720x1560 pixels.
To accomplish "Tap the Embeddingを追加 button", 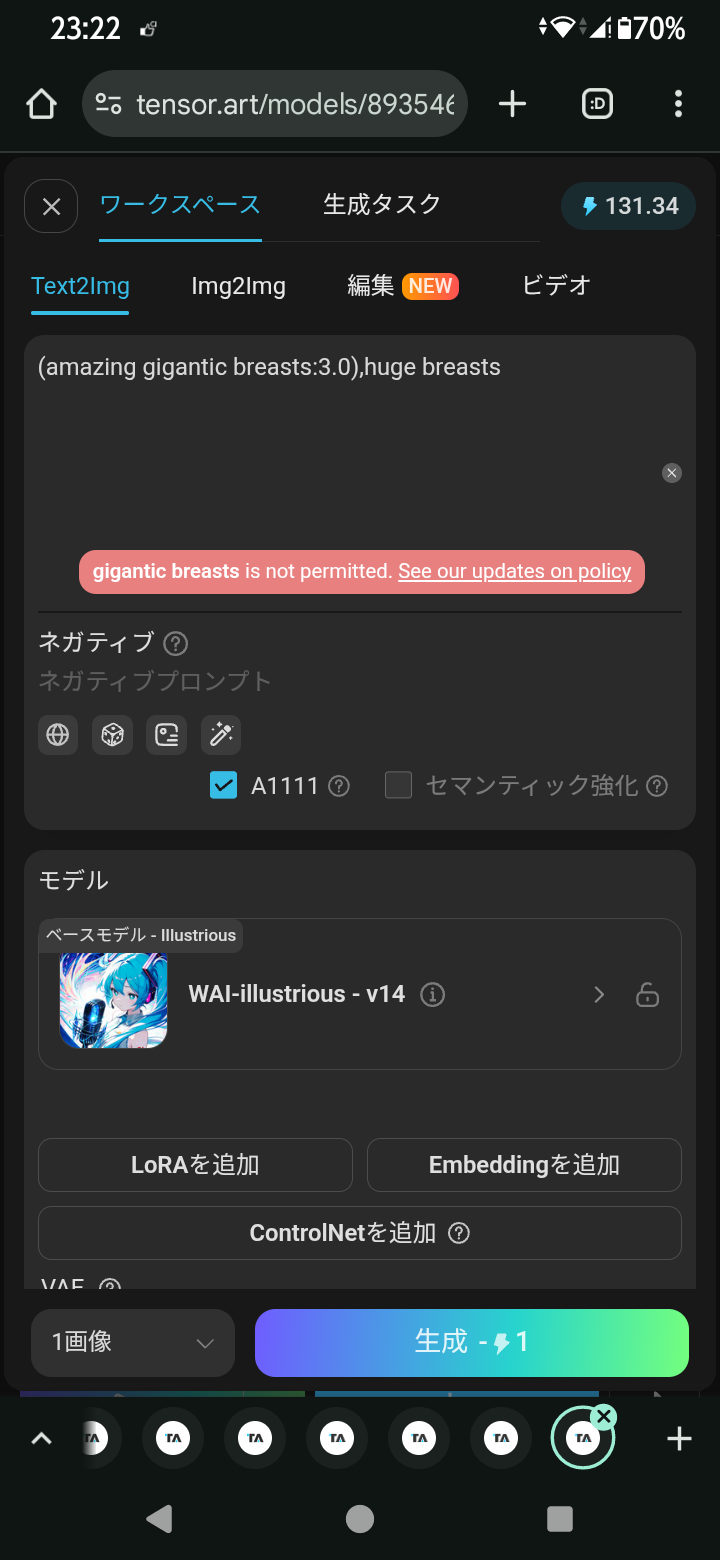I will 524,1165.
